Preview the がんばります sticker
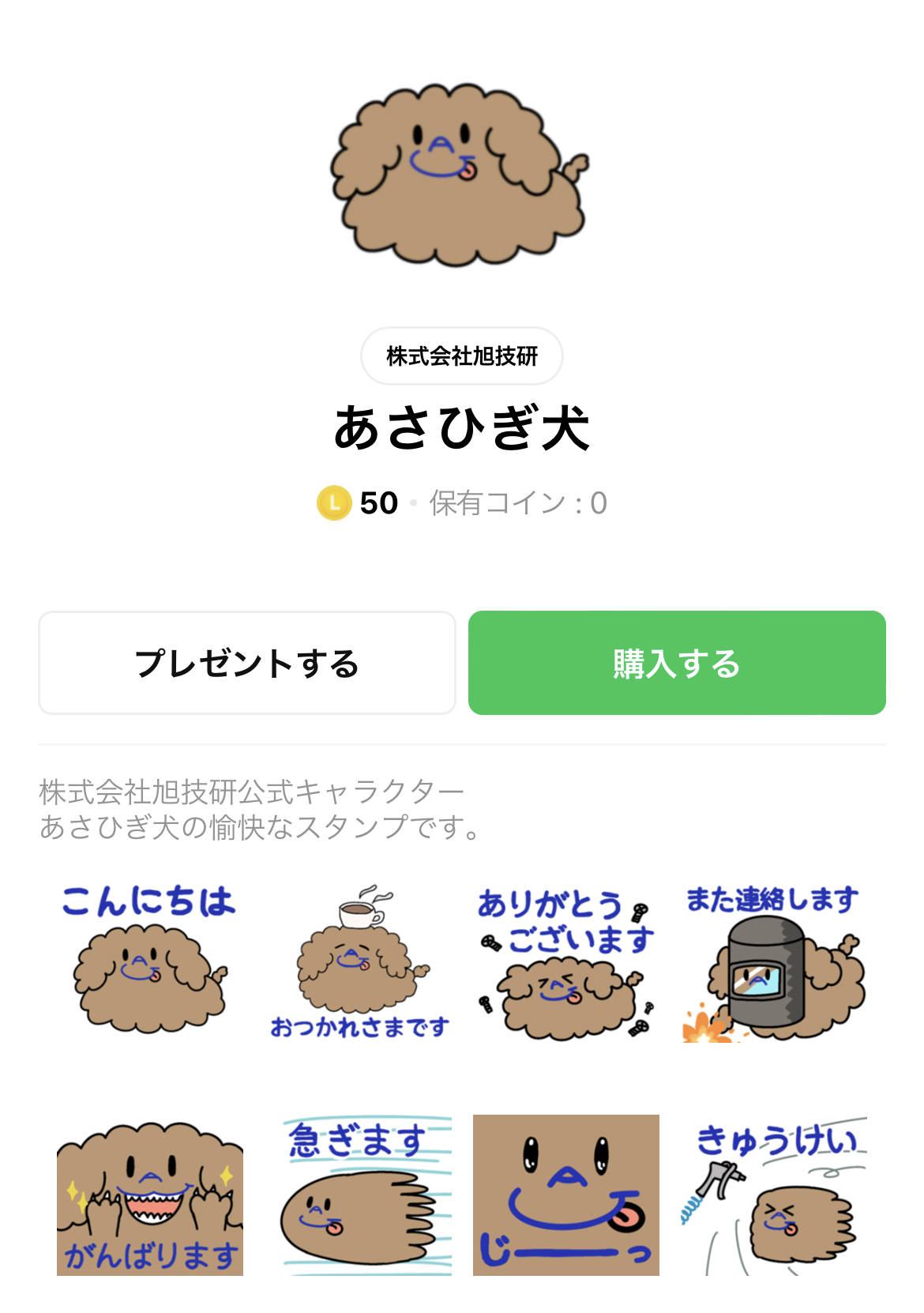 pos(150,1194)
